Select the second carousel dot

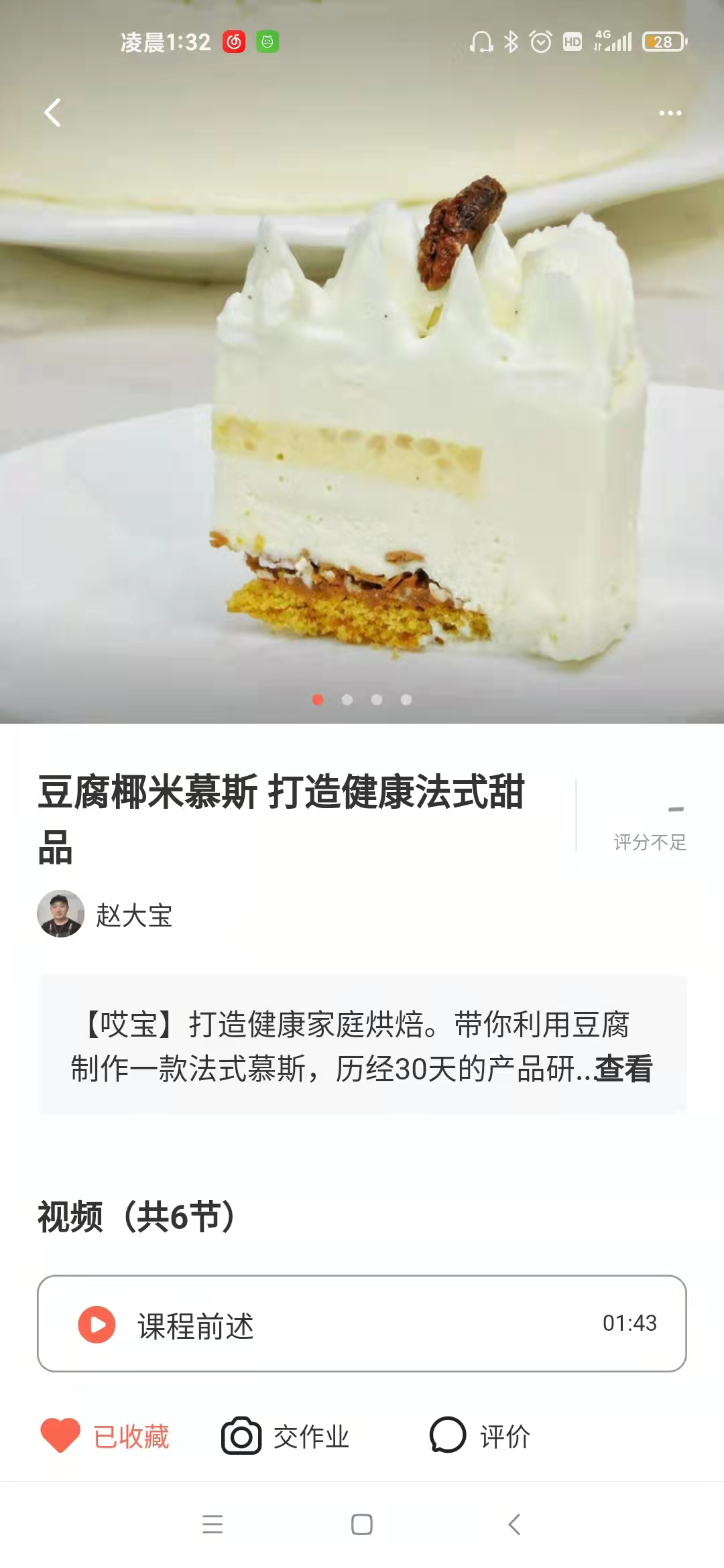(x=347, y=699)
